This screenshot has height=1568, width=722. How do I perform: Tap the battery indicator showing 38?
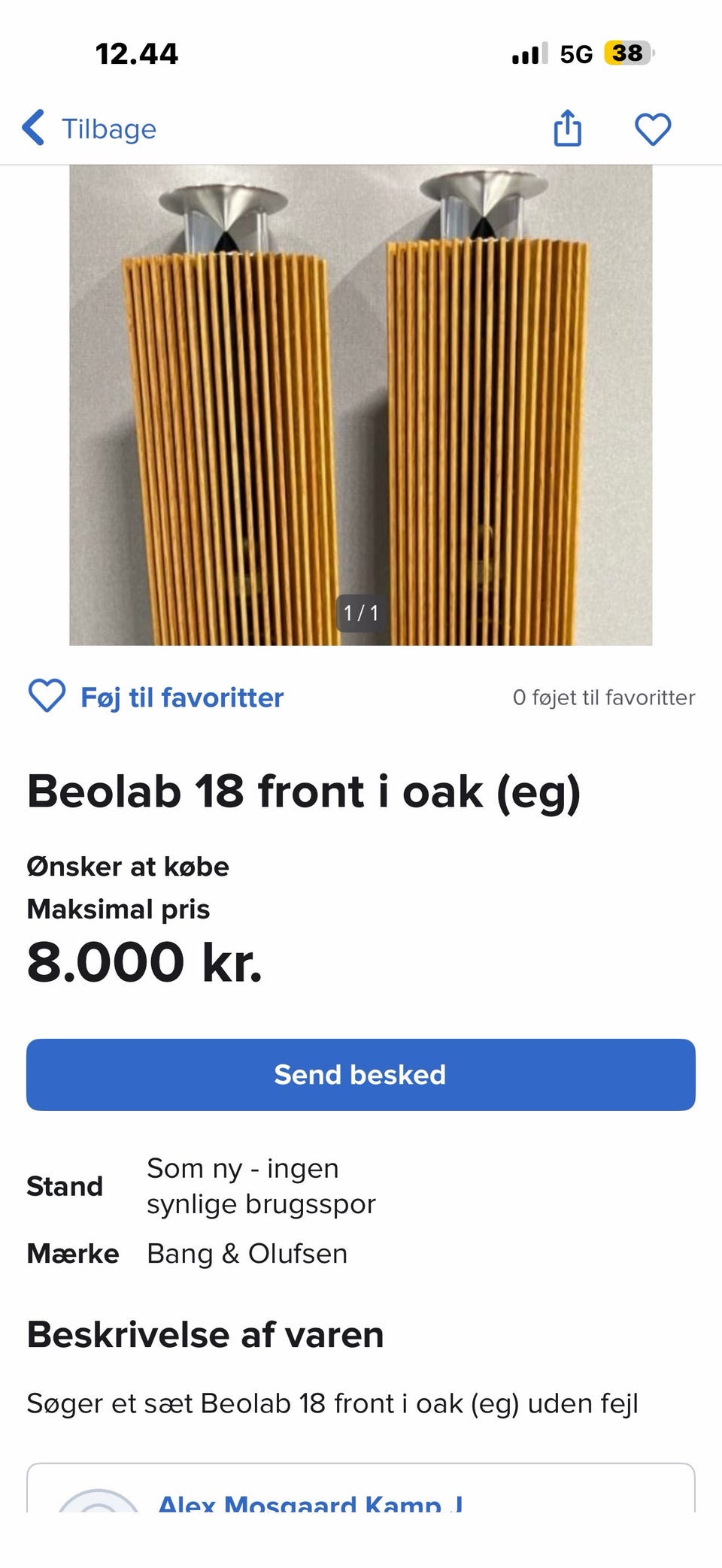(x=629, y=53)
